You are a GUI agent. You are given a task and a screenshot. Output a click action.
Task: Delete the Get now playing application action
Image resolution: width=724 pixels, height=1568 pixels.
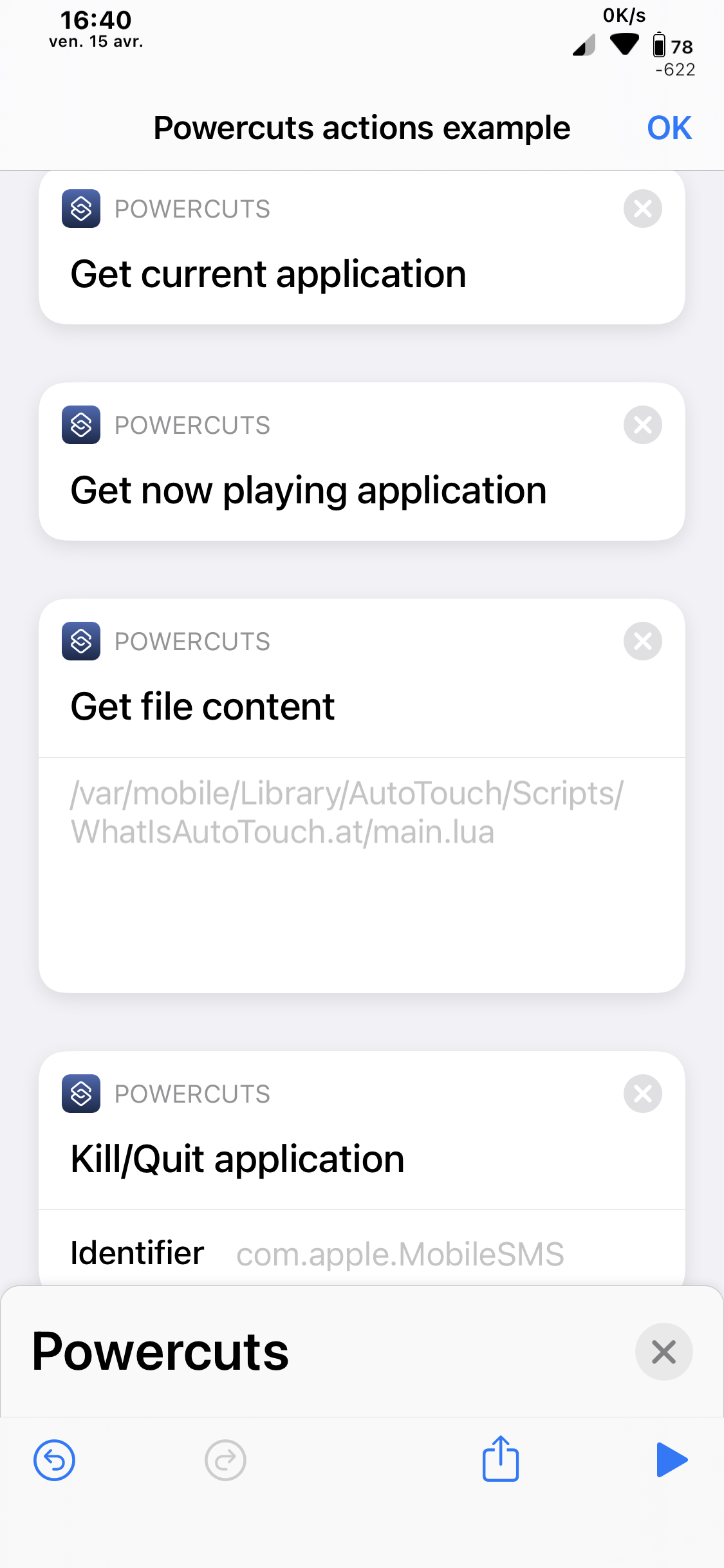(x=642, y=425)
